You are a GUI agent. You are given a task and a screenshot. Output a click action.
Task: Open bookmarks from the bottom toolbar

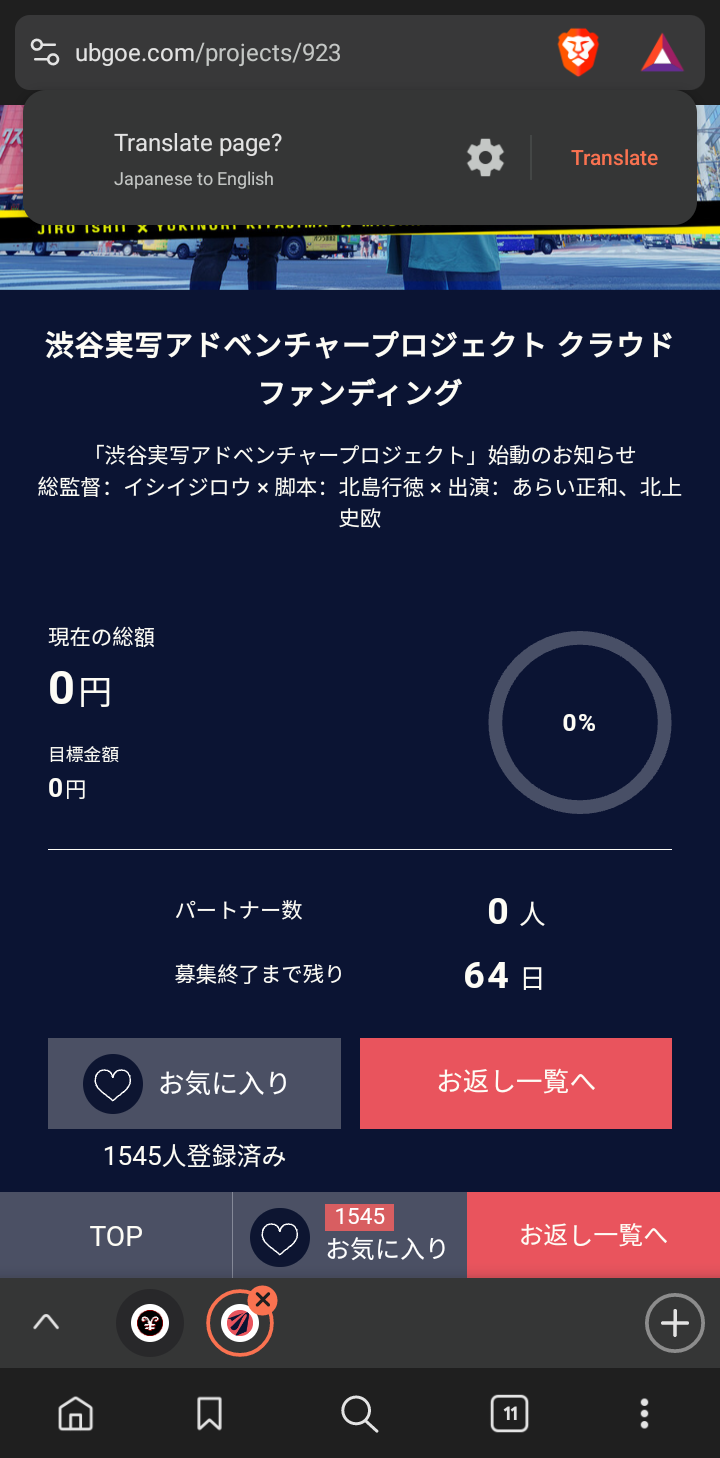click(209, 1414)
